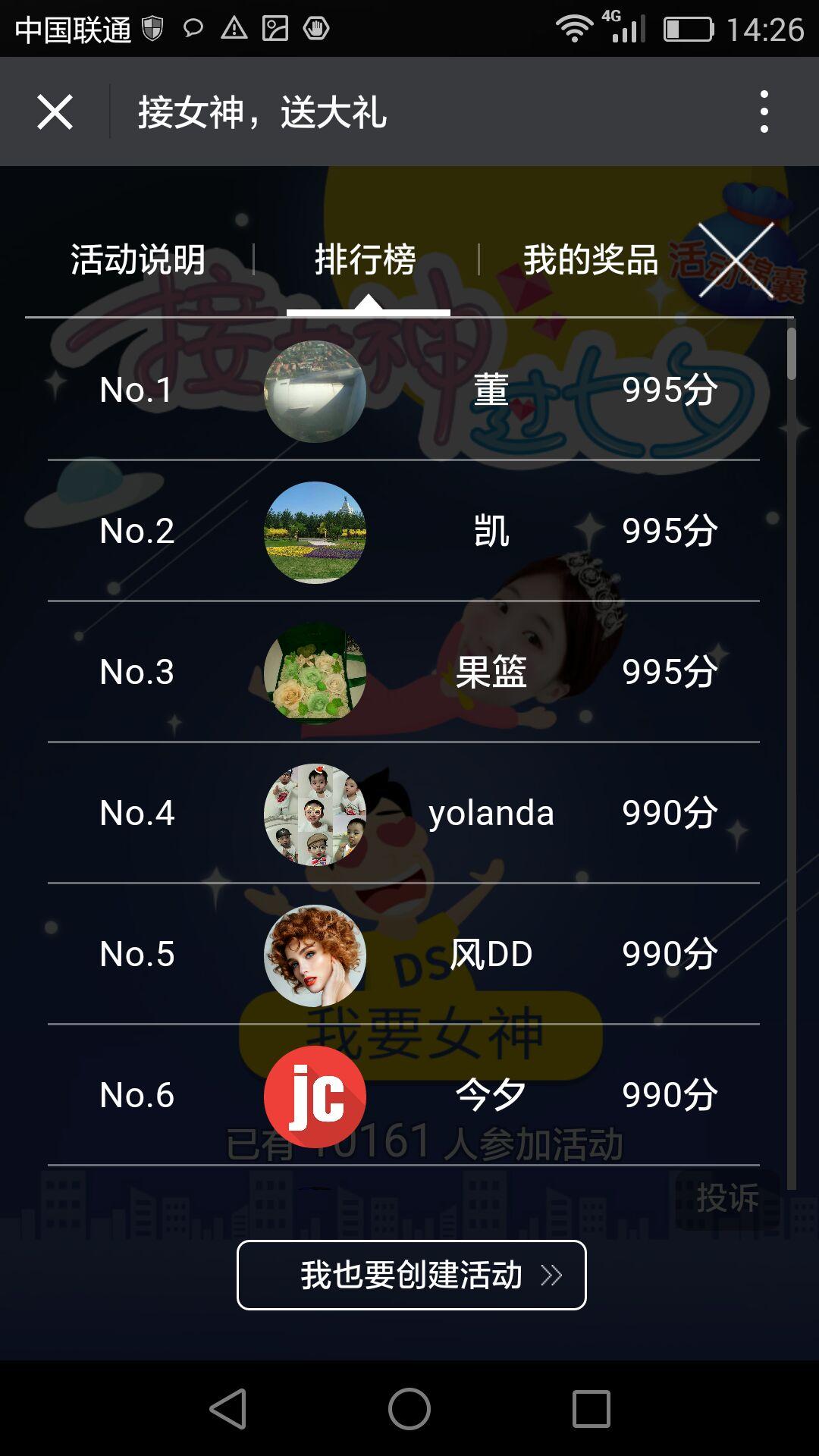Open the 我的奖品 tab
Image resolution: width=819 pixels, height=1456 pixels.
(590, 259)
